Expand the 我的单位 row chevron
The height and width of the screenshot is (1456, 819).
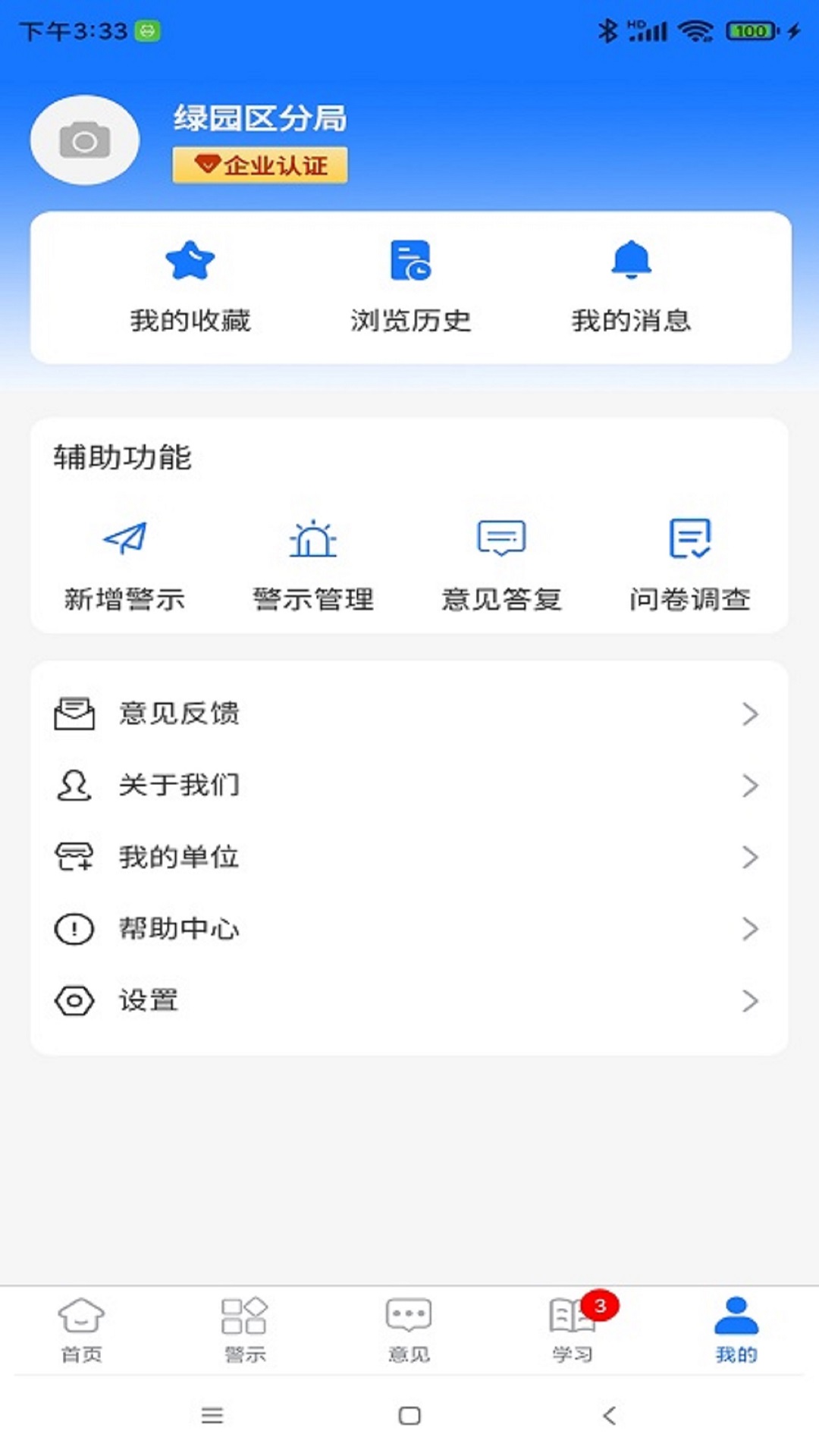(x=750, y=857)
